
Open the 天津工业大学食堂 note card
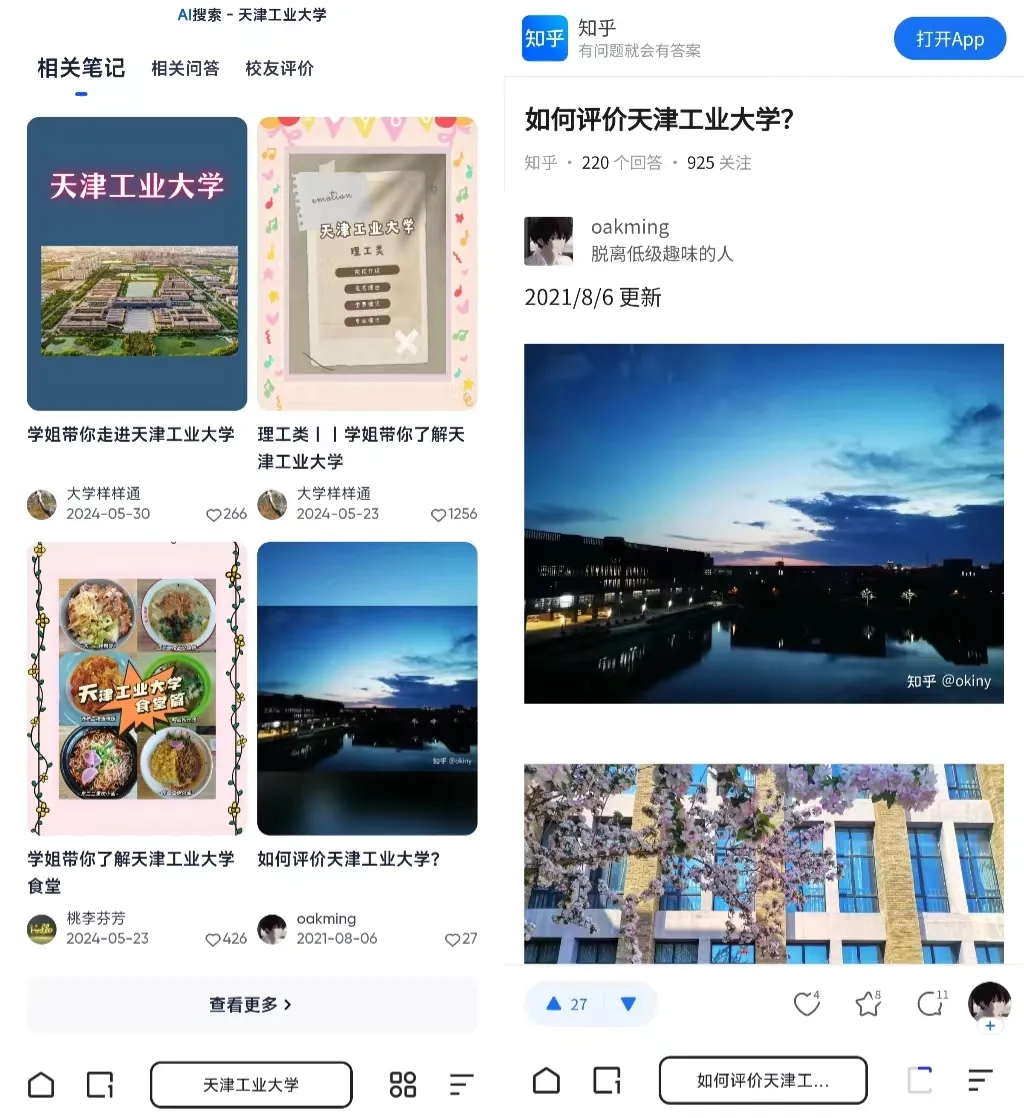coord(137,688)
